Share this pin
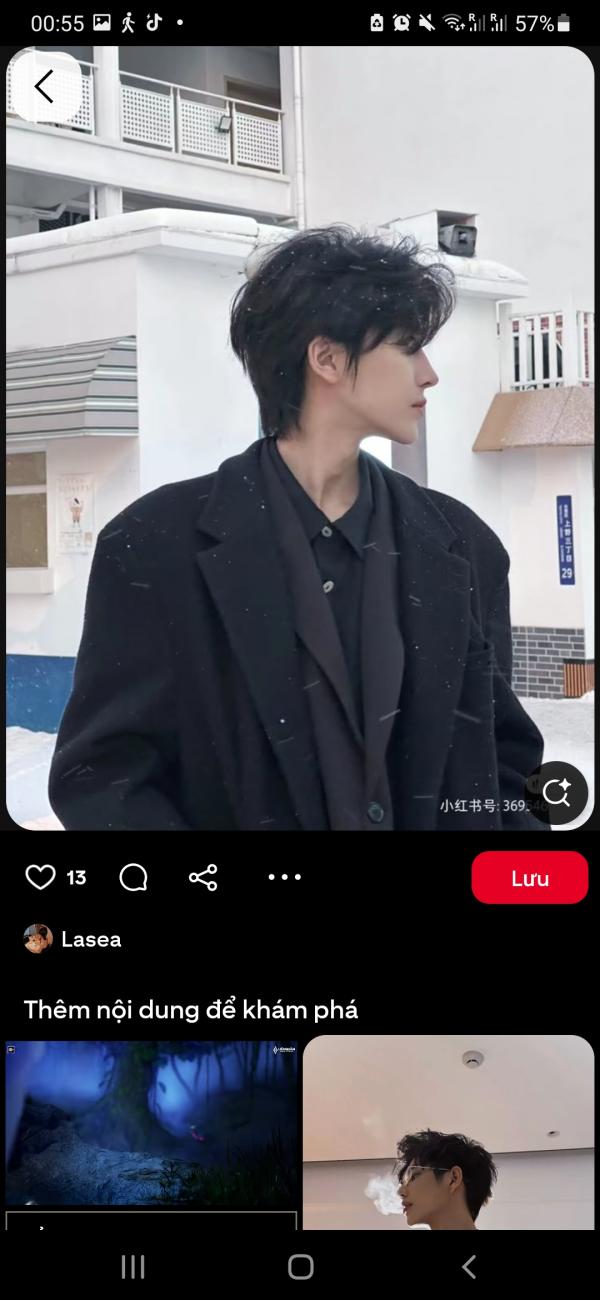600x1300 pixels. tap(203, 878)
